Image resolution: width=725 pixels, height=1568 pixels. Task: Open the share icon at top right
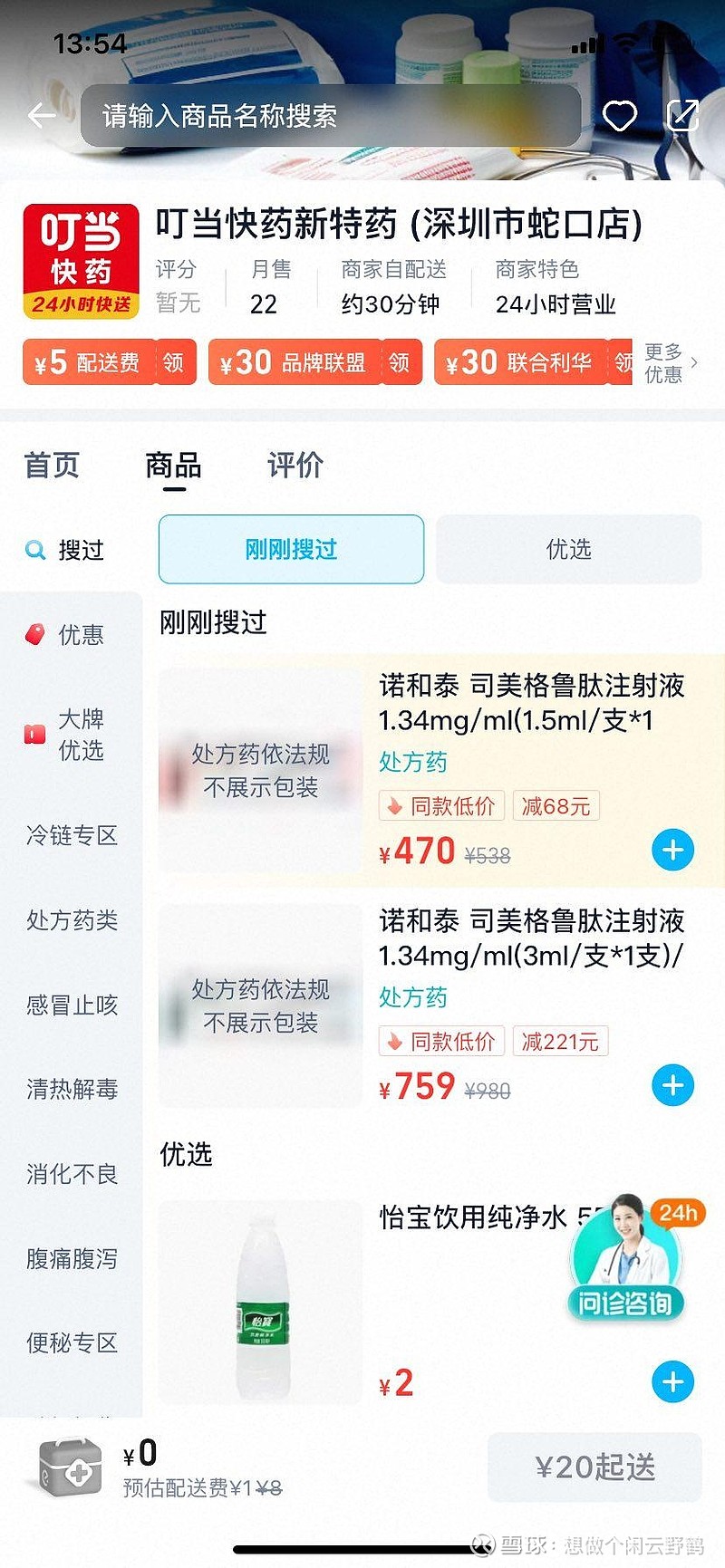681,116
